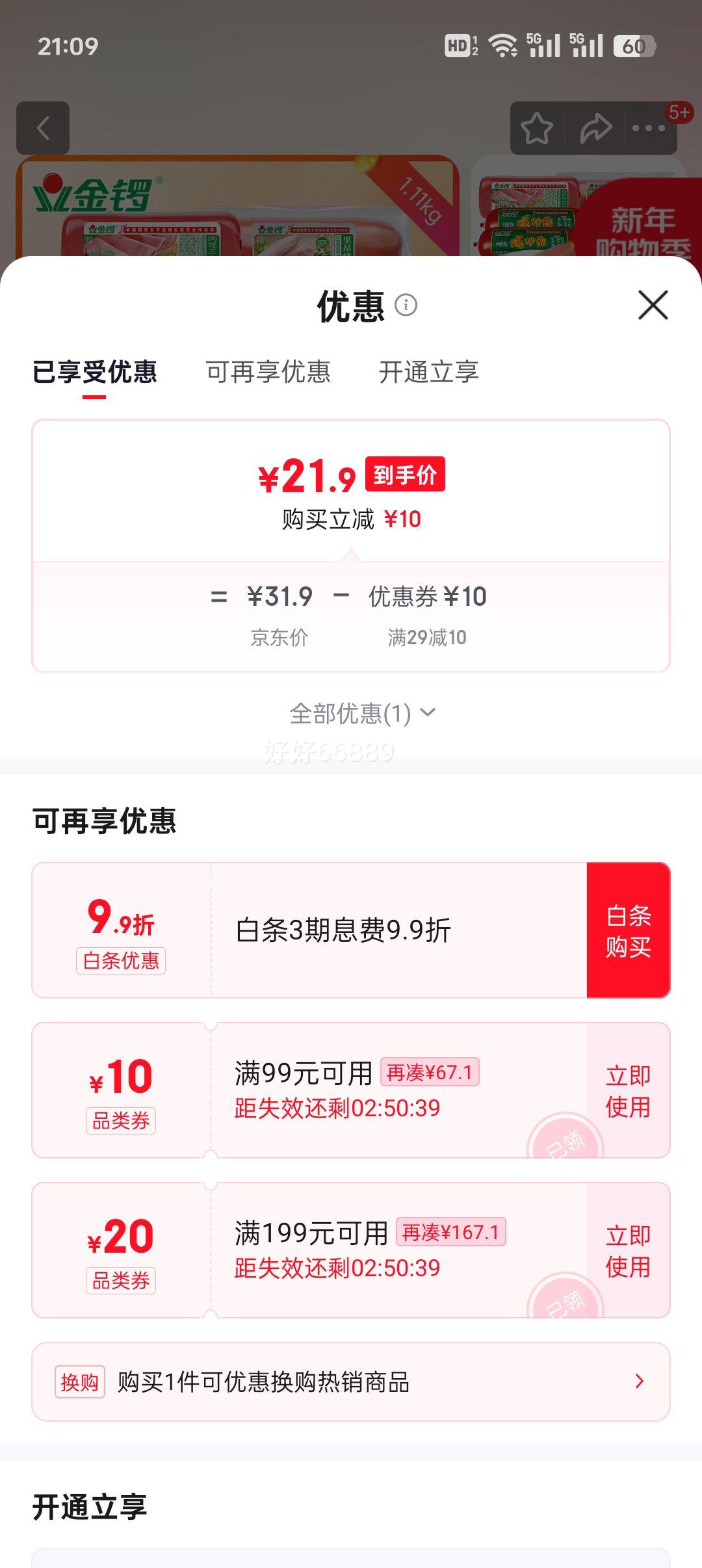Tap the info icon next to 优惠 title
Image resolution: width=702 pixels, height=1568 pixels.
pyautogui.click(x=406, y=306)
